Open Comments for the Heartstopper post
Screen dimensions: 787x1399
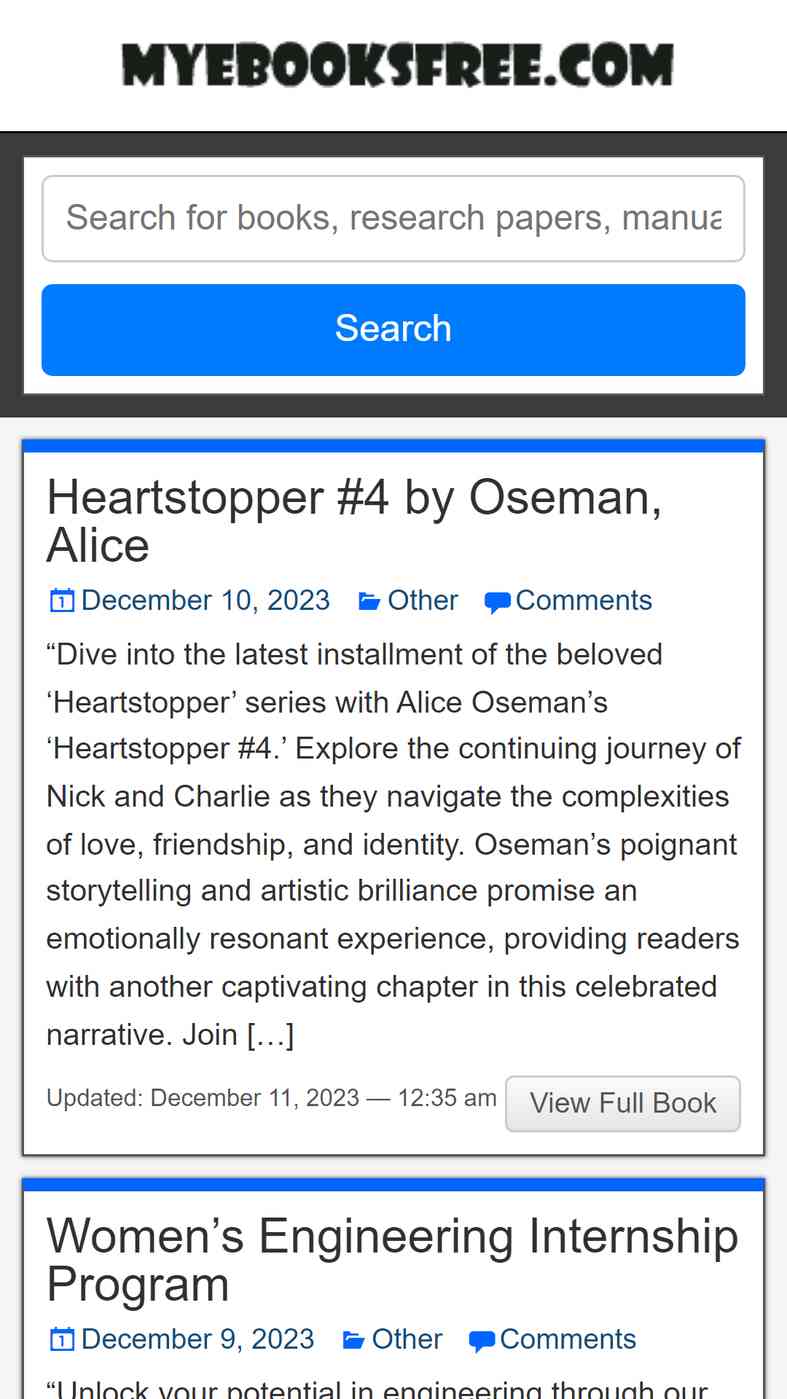(583, 600)
